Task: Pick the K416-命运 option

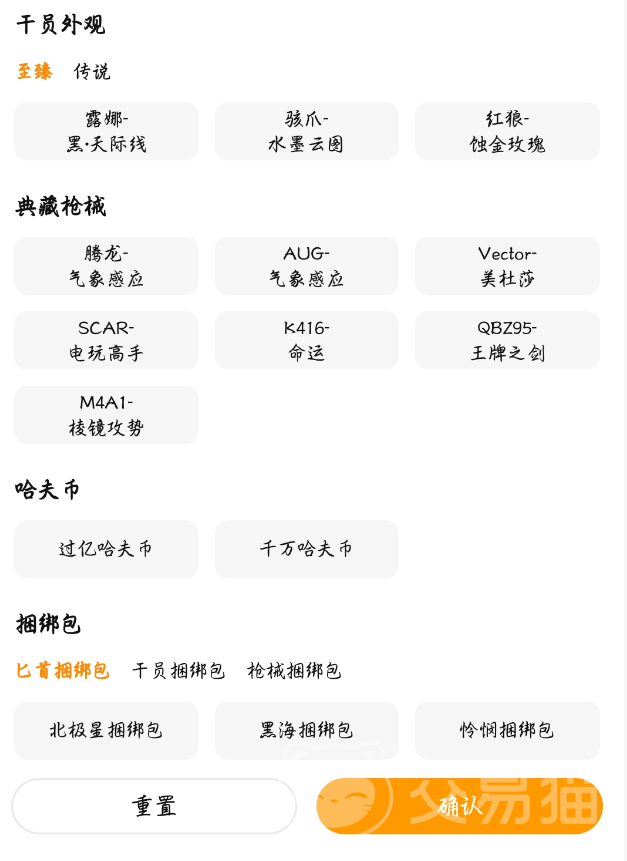Action: pyautogui.click(x=306, y=340)
